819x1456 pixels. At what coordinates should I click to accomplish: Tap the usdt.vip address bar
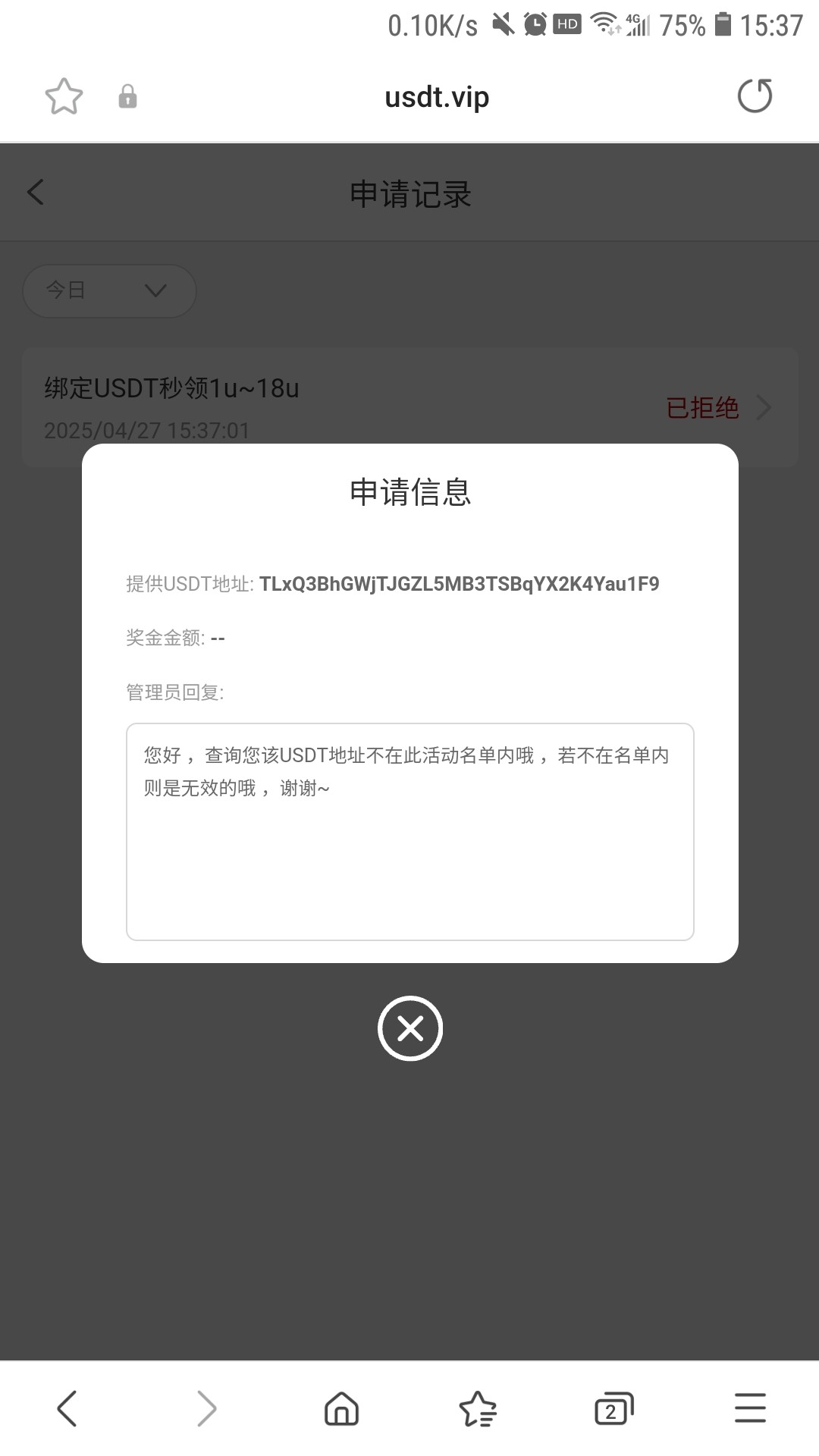point(437,97)
